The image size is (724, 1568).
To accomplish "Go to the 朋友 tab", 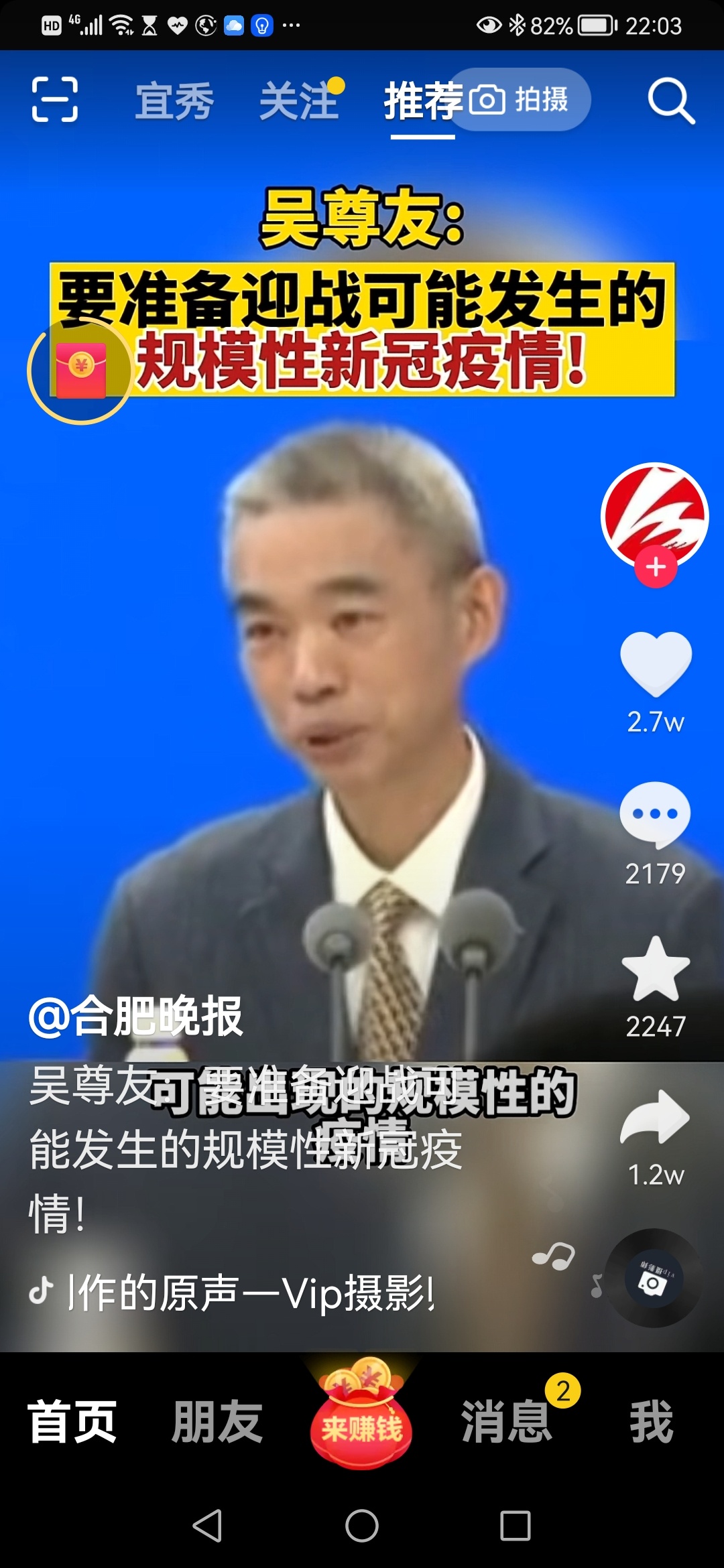I will [x=217, y=1421].
